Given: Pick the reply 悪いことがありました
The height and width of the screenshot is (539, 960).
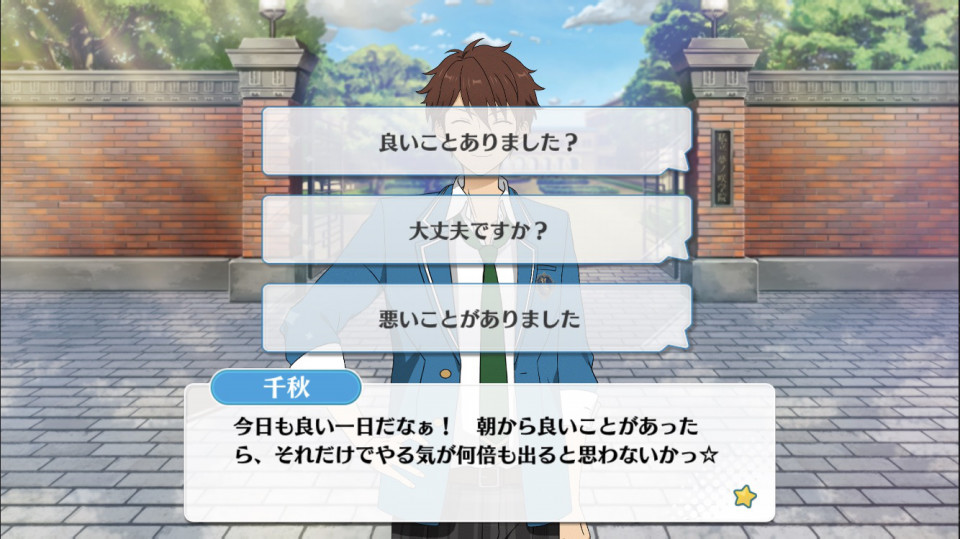Looking at the screenshot, I should tap(477, 319).
